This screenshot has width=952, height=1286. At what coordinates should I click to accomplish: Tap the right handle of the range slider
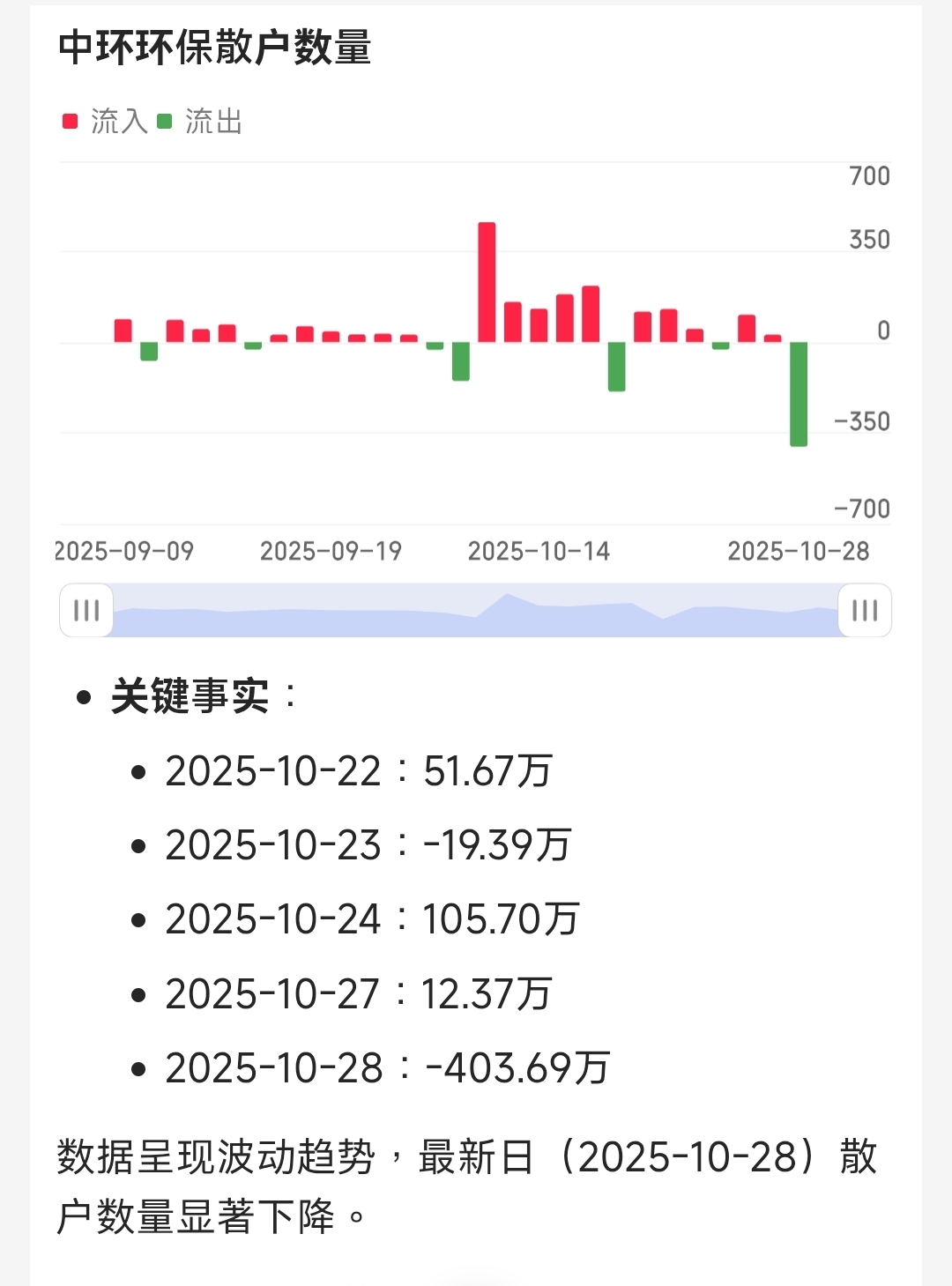point(865,610)
